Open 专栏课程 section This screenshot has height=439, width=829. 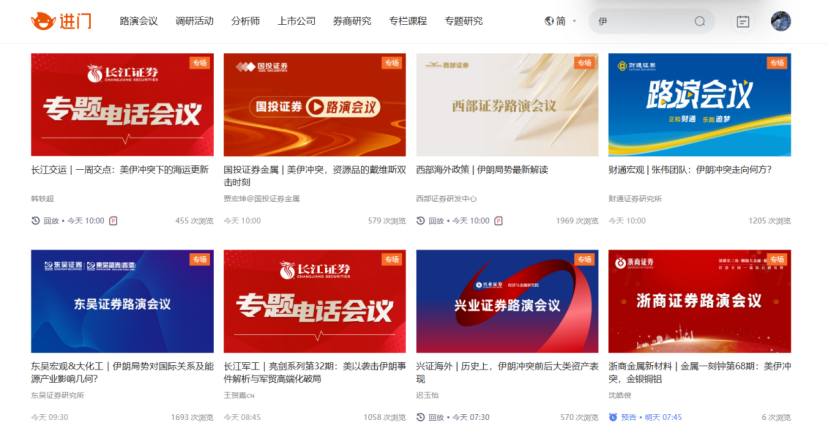click(407, 21)
